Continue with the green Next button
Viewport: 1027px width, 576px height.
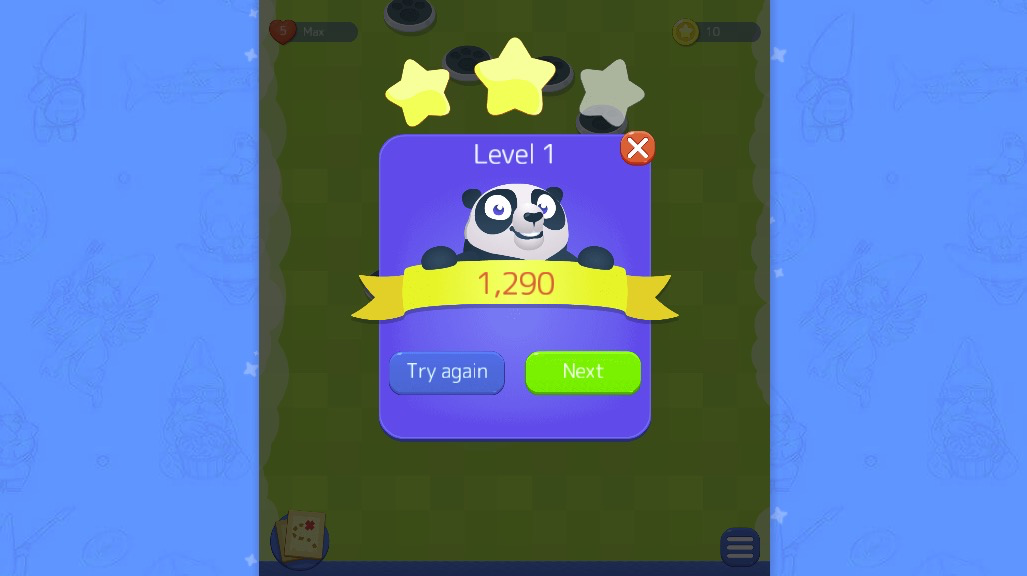[x=582, y=372]
